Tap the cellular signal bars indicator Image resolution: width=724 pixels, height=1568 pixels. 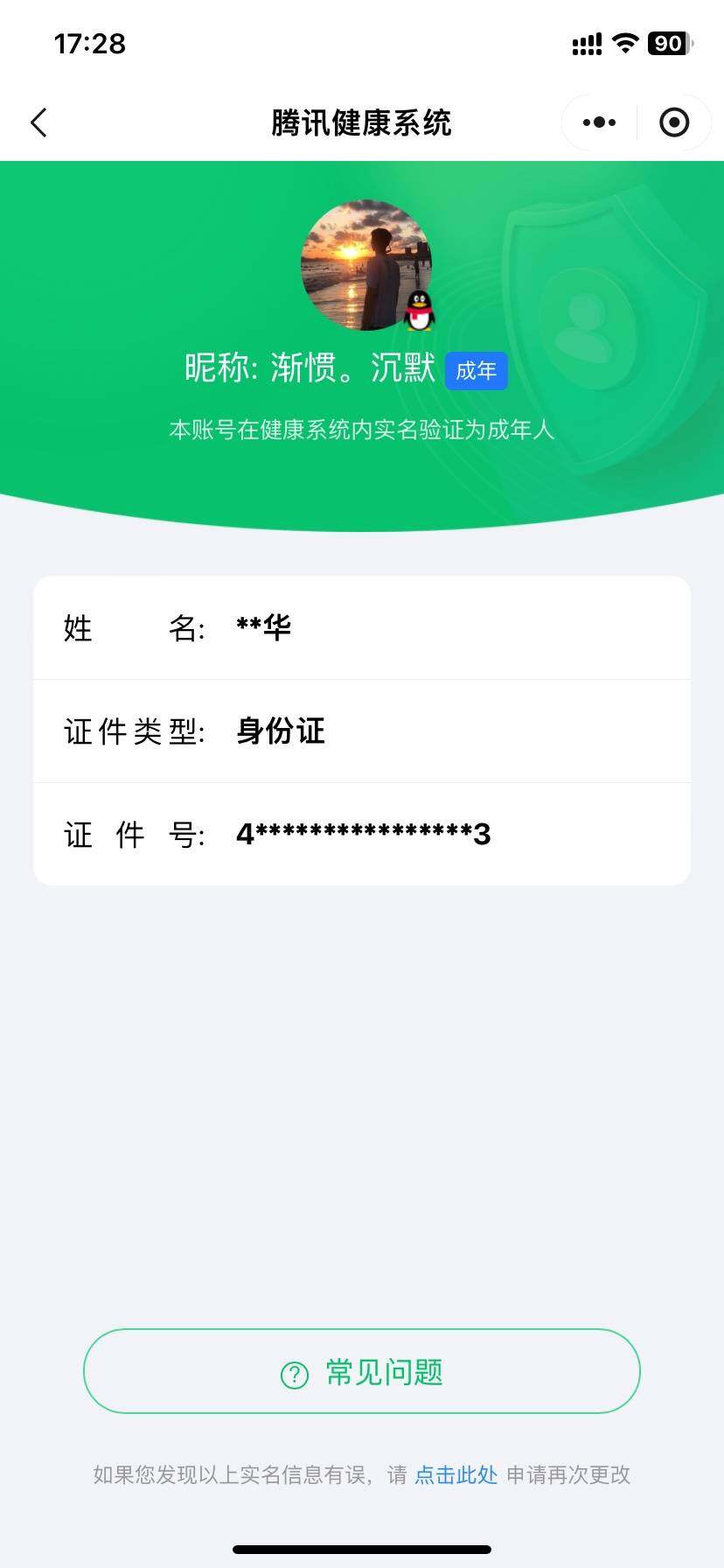click(585, 43)
